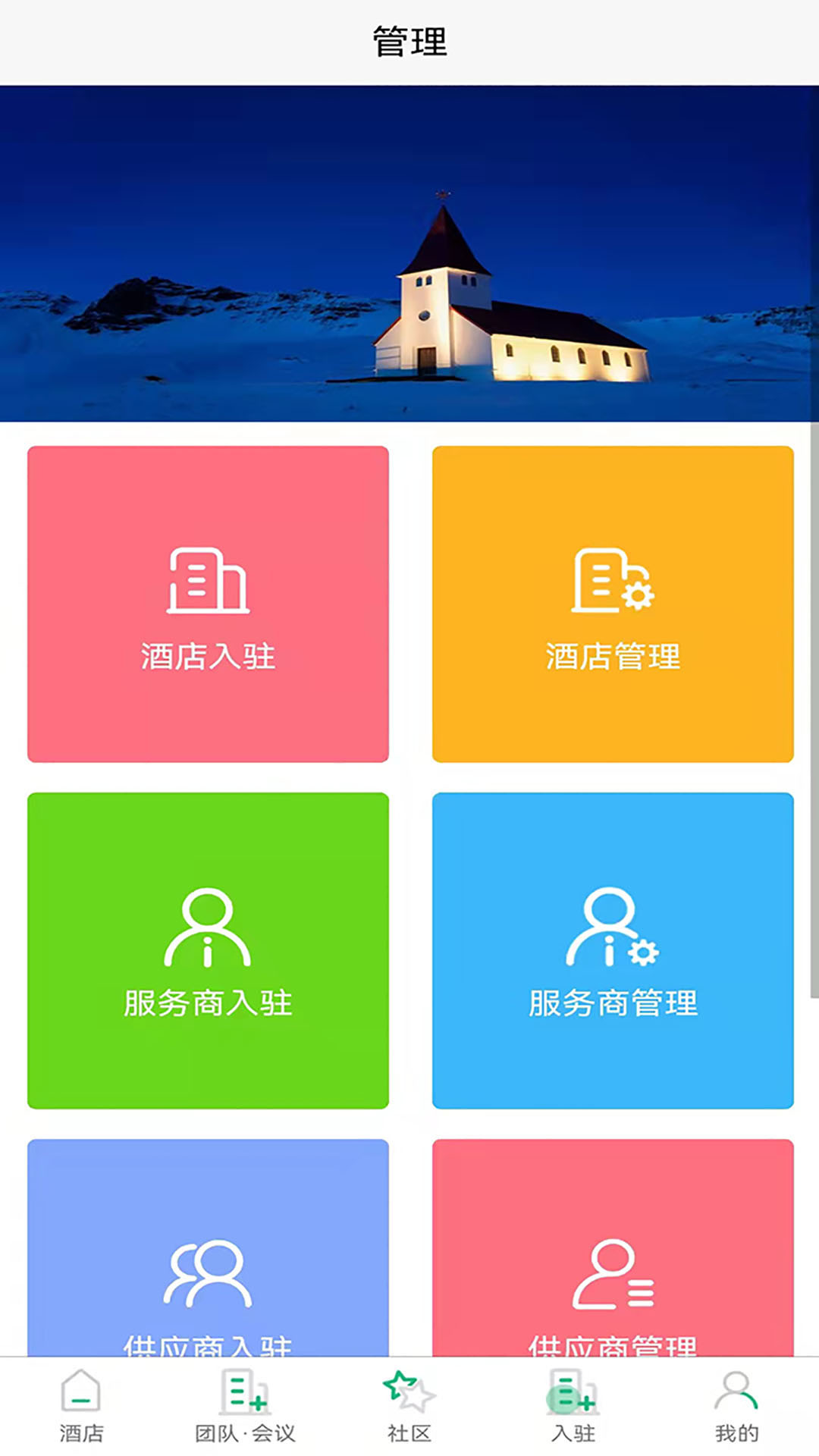Go to the 团队·会议 tab
The image size is (819, 1456).
click(246, 1407)
